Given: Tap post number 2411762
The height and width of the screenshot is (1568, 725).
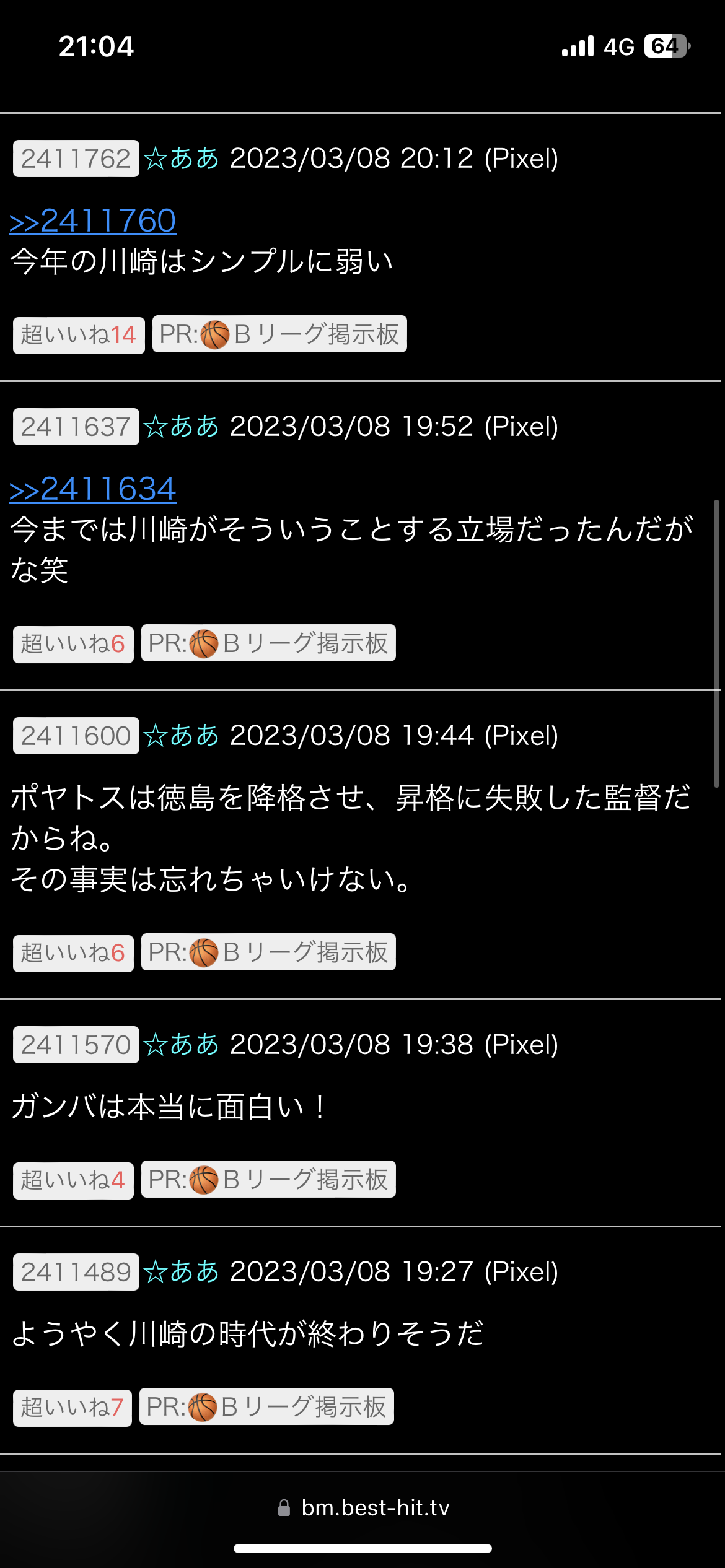Looking at the screenshot, I should (76, 159).
